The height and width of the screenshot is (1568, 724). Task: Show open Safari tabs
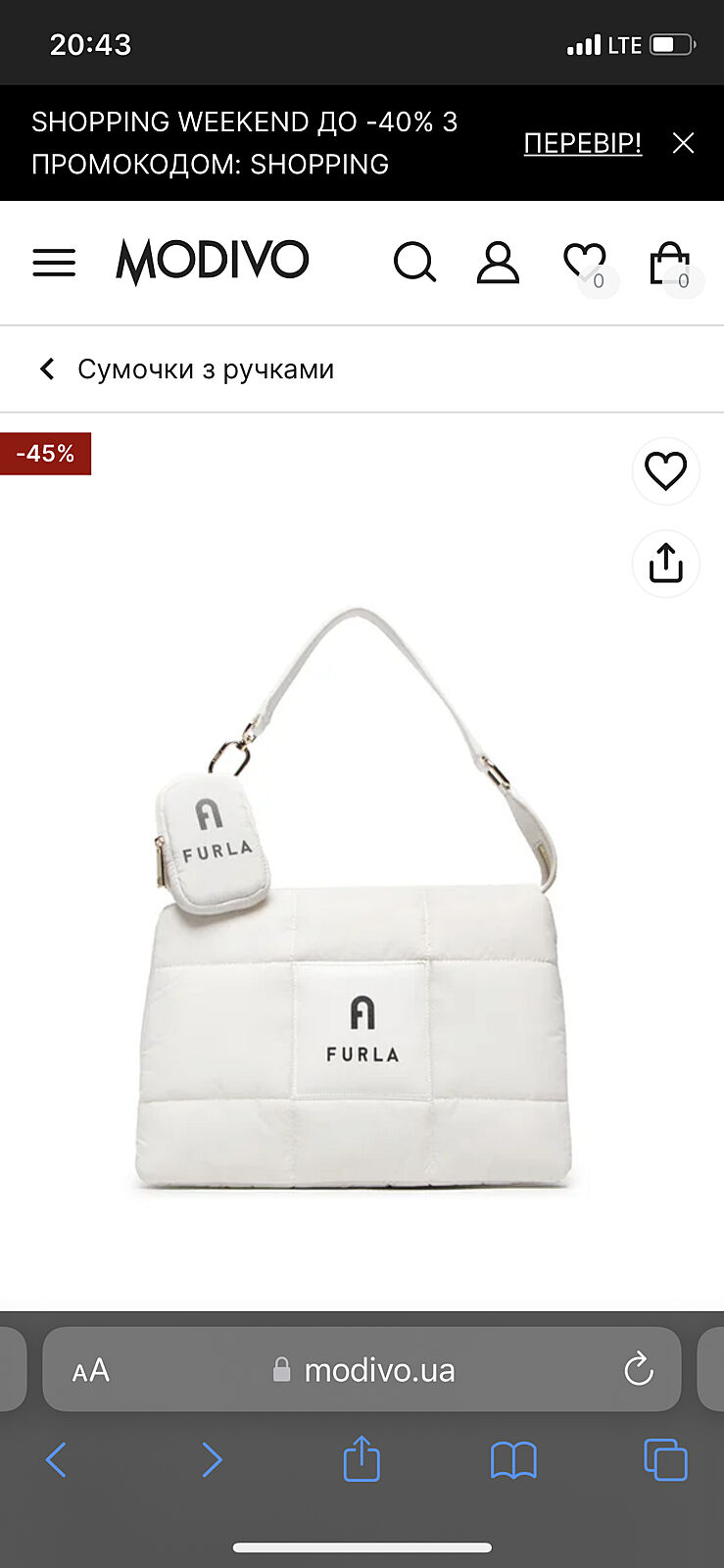point(665,1460)
